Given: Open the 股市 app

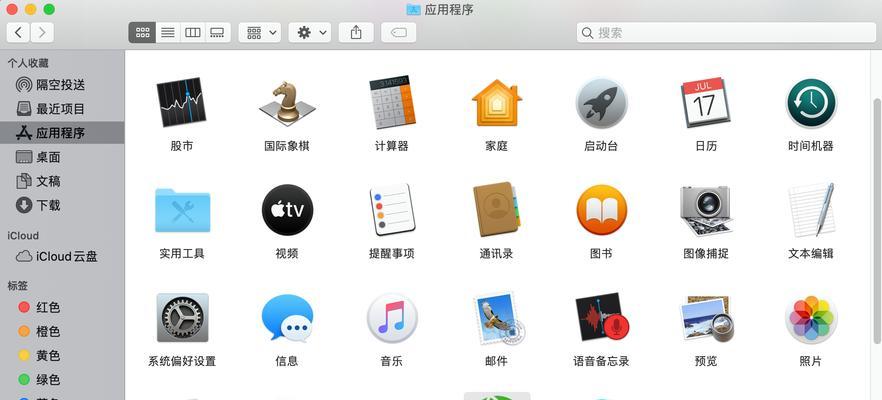Looking at the screenshot, I should click(182, 103).
